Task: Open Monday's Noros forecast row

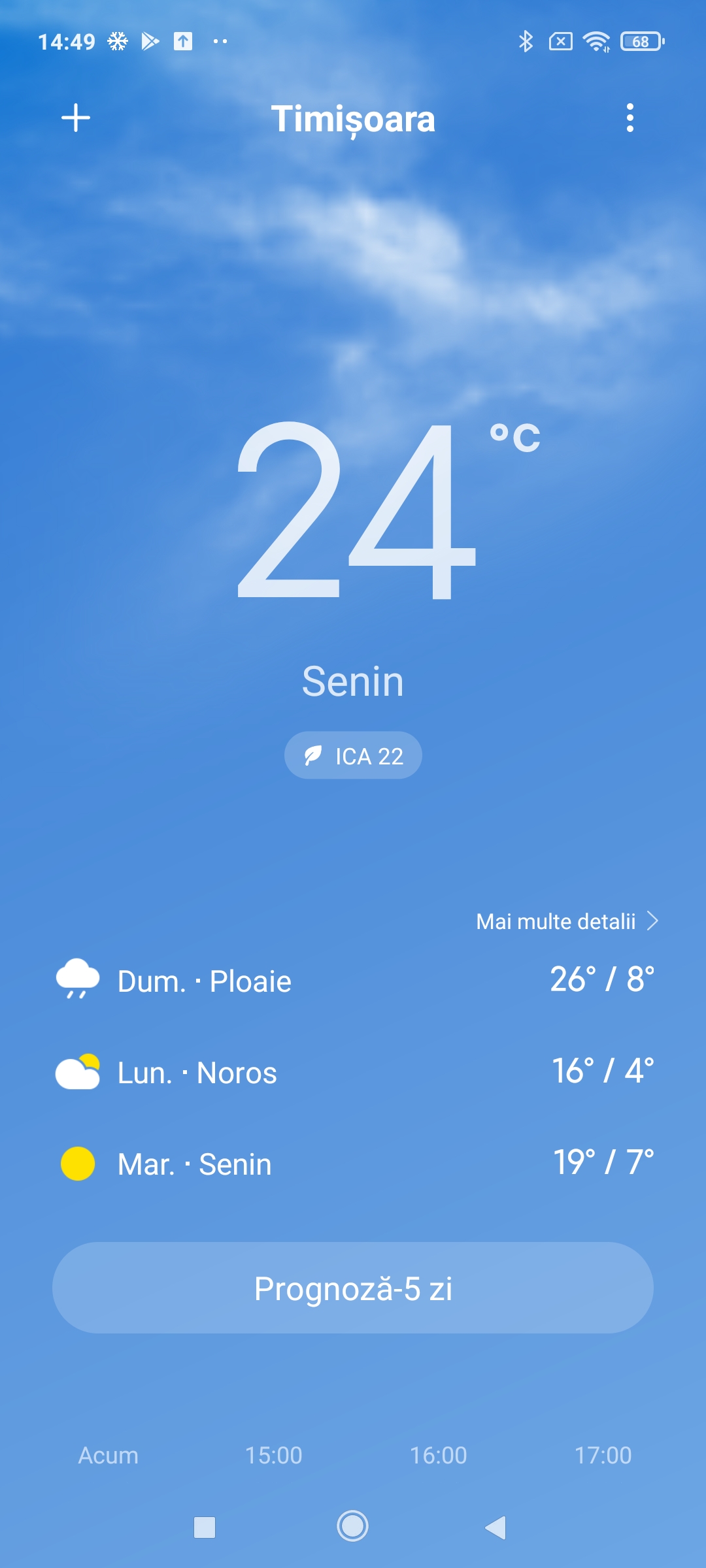Action: (x=353, y=1071)
